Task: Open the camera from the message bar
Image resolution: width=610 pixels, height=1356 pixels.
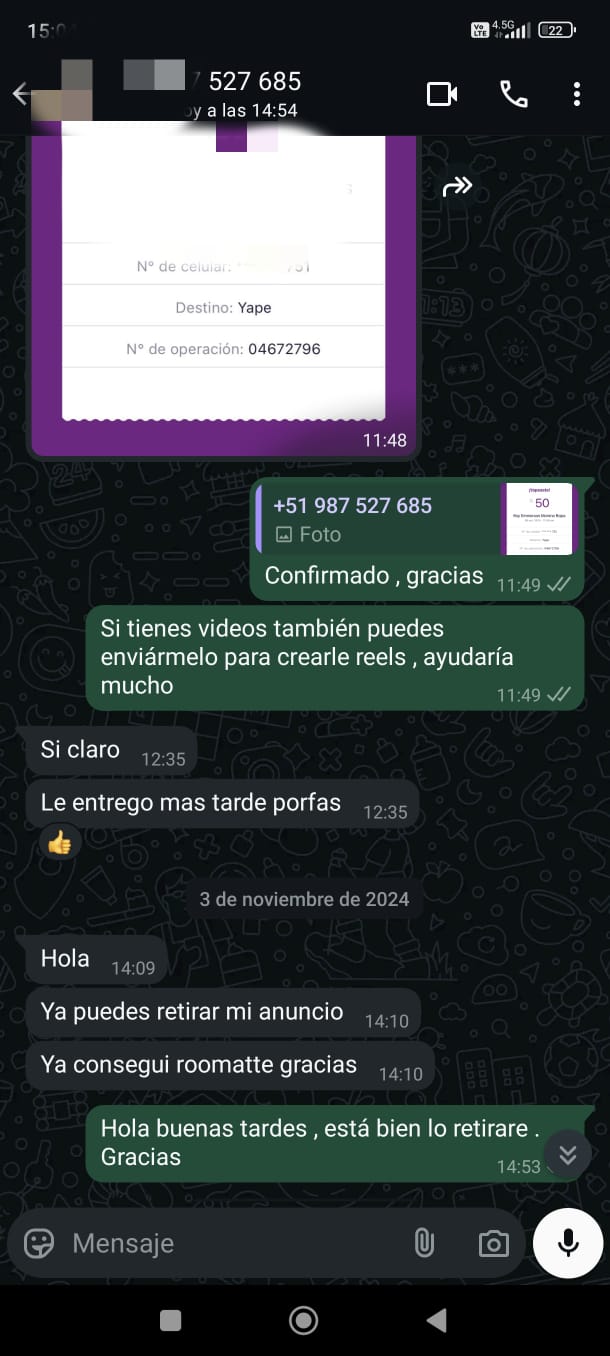Action: tap(492, 1243)
